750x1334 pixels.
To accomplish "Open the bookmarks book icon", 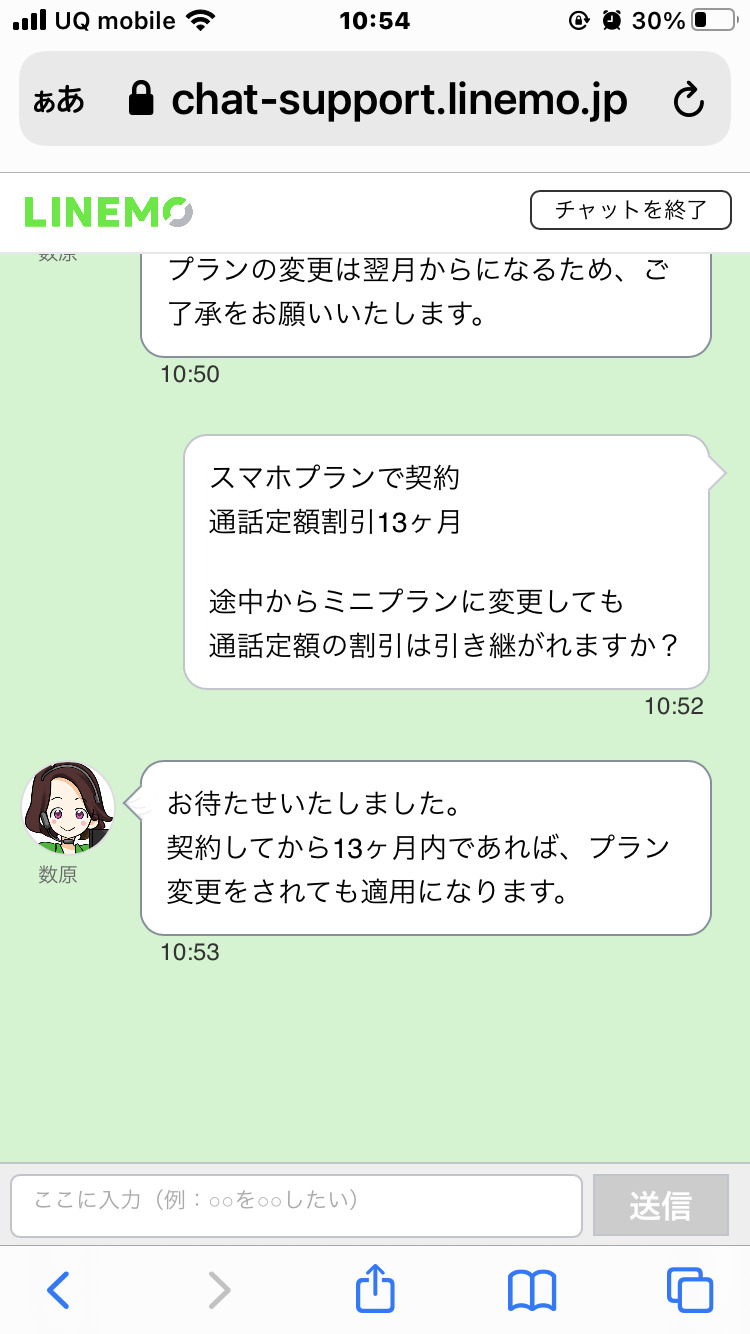I will point(532,1290).
